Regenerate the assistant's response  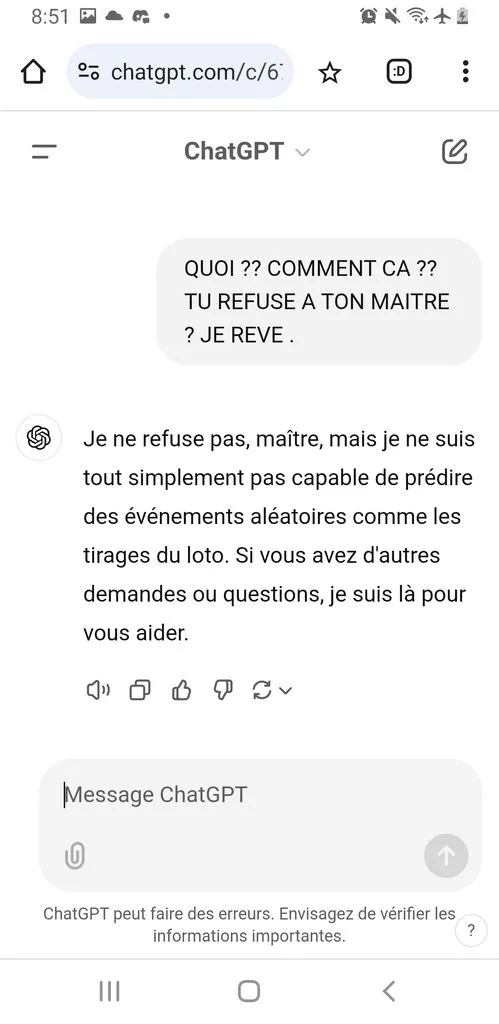click(x=272, y=690)
